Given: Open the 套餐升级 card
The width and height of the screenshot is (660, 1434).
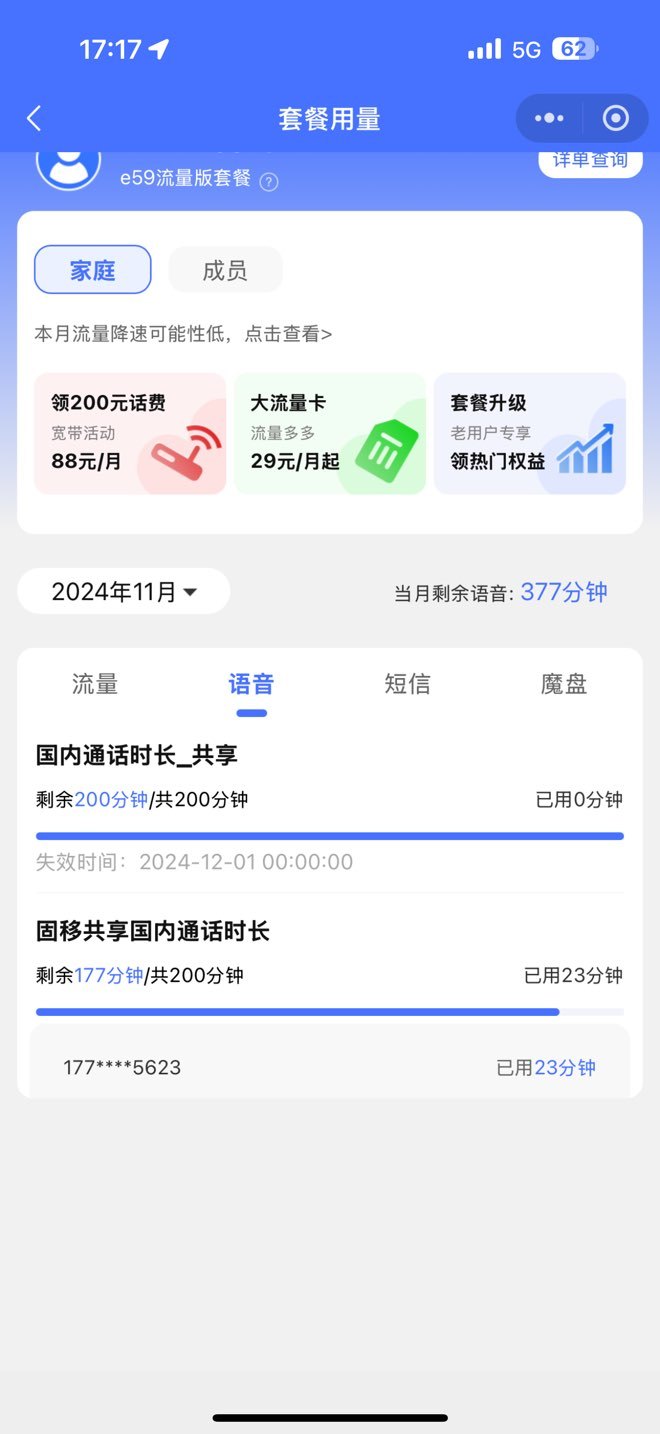Looking at the screenshot, I should [x=530, y=434].
